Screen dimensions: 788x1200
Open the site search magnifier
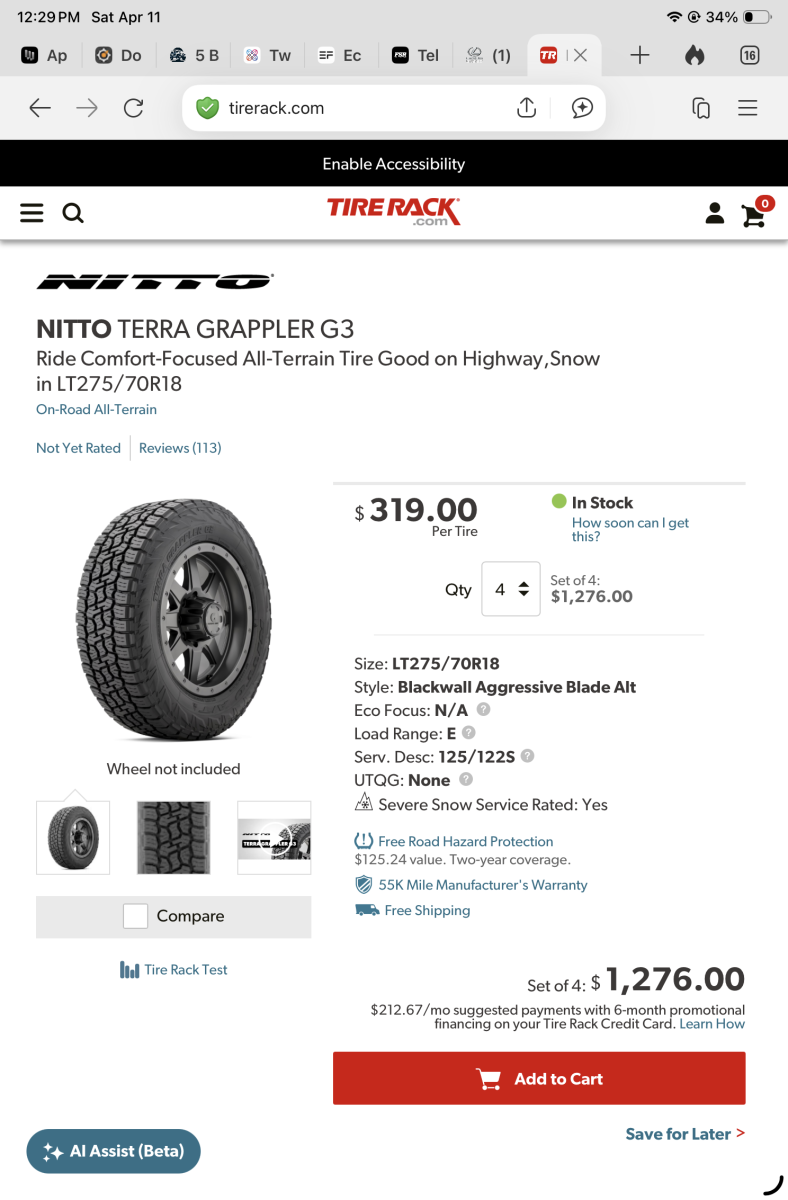point(73,213)
